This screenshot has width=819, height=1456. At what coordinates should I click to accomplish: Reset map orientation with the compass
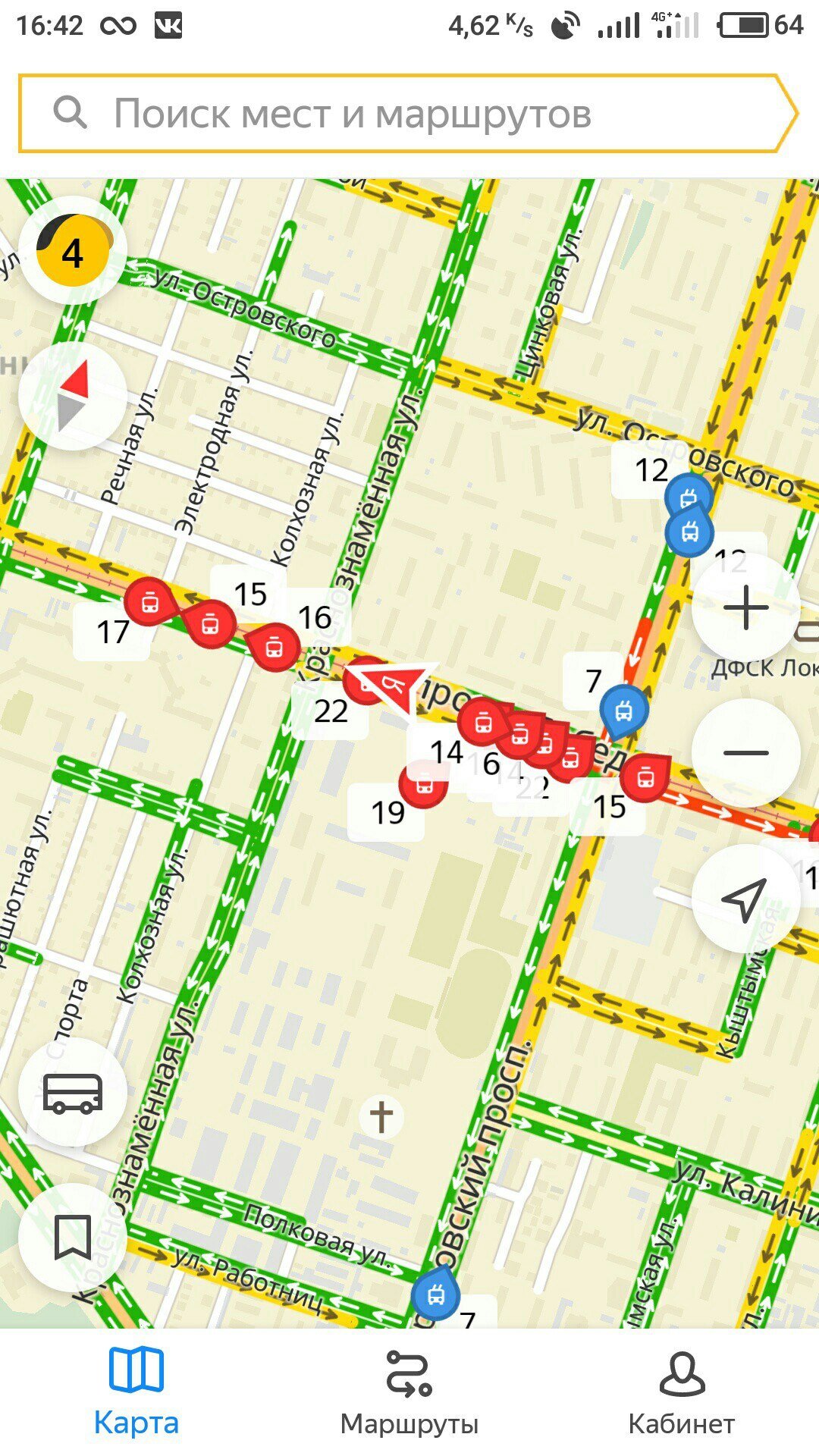[x=73, y=396]
